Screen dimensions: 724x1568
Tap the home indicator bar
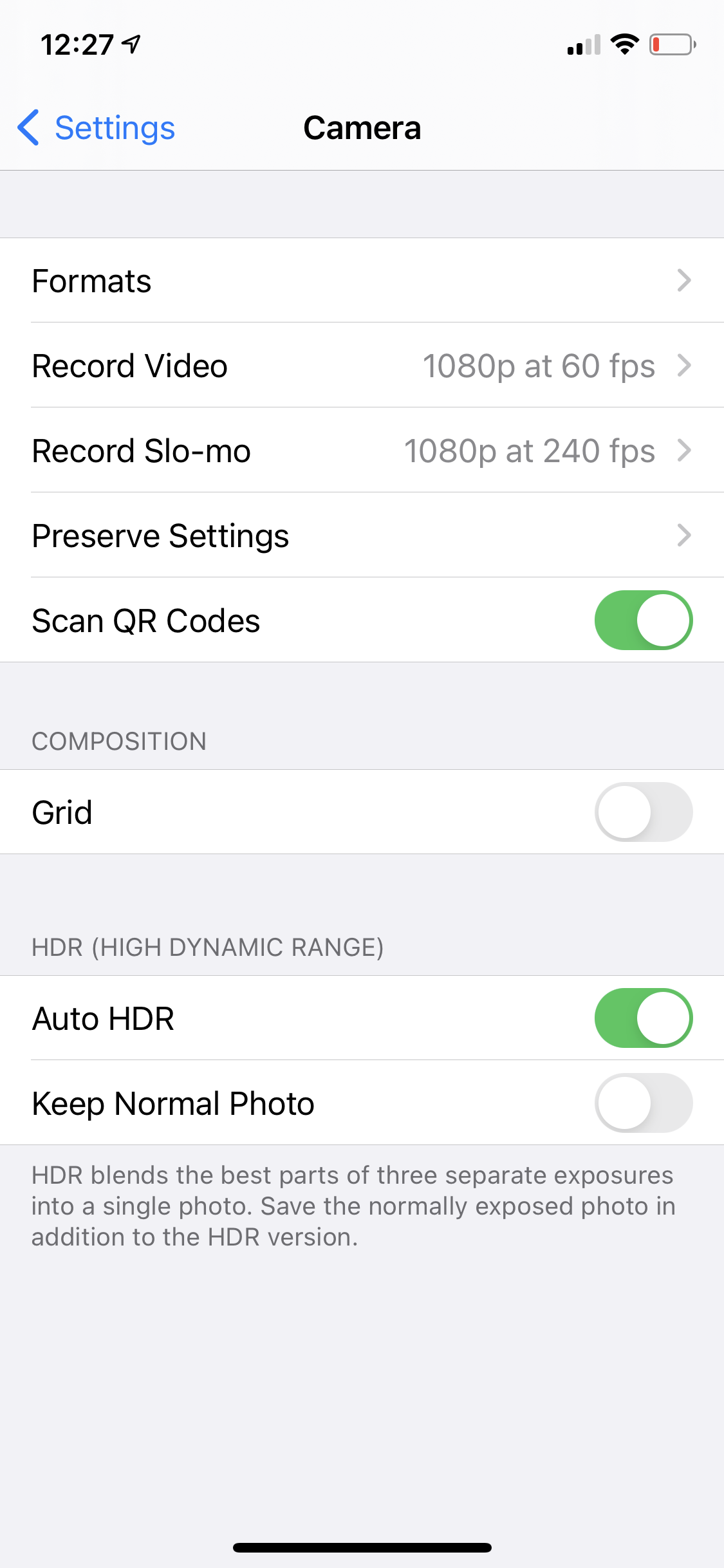pos(362,1547)
